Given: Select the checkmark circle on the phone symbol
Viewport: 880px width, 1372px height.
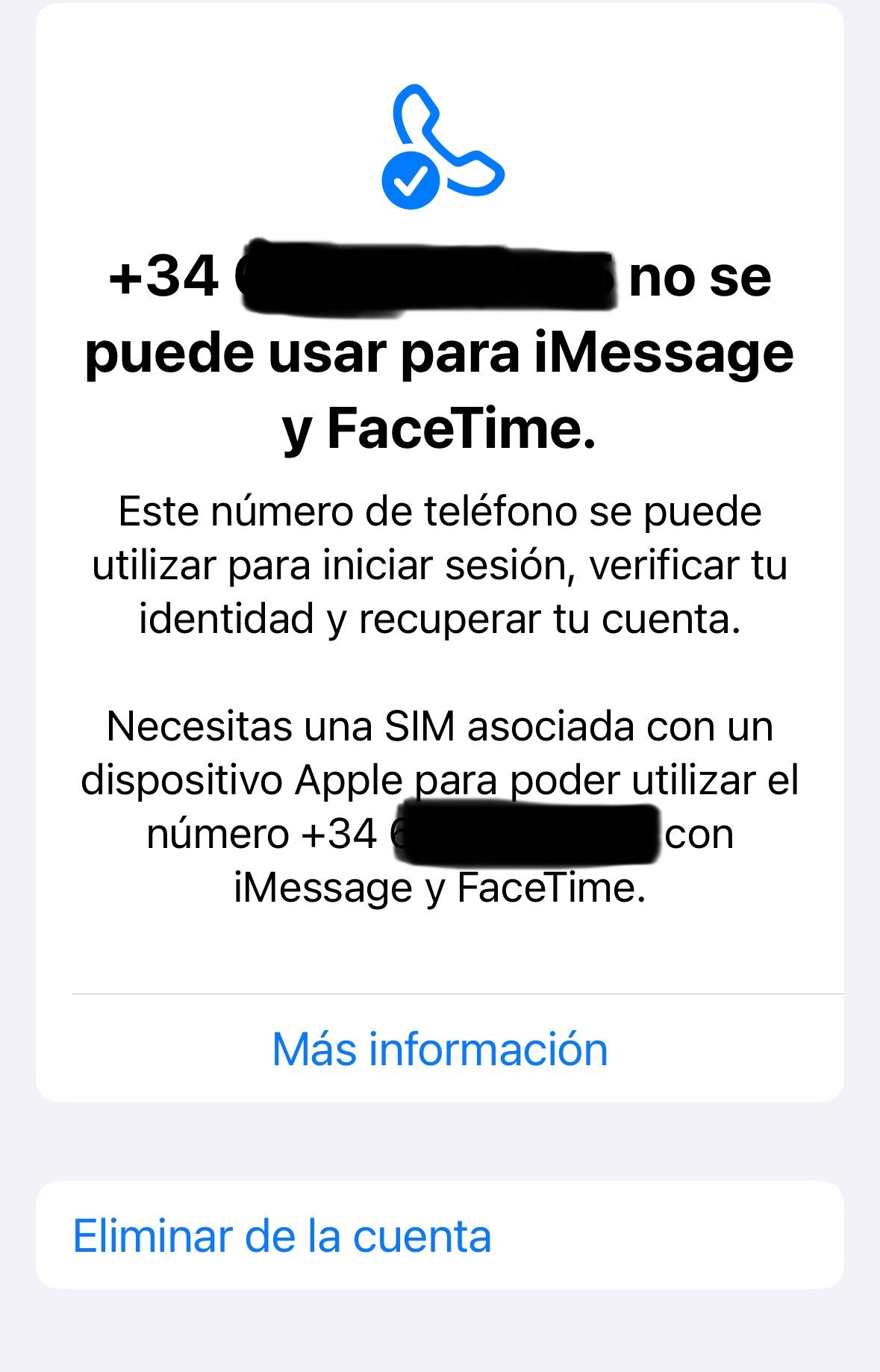Looking at the screenshot, I should 409,179.
